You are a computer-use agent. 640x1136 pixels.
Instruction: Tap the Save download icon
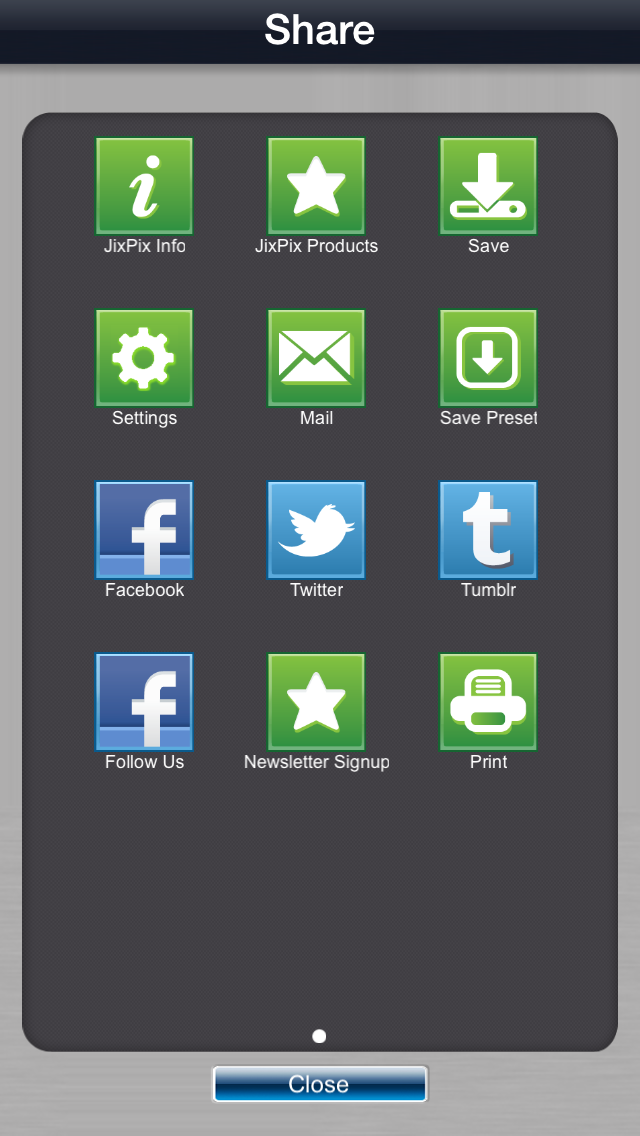coord(488,186)
